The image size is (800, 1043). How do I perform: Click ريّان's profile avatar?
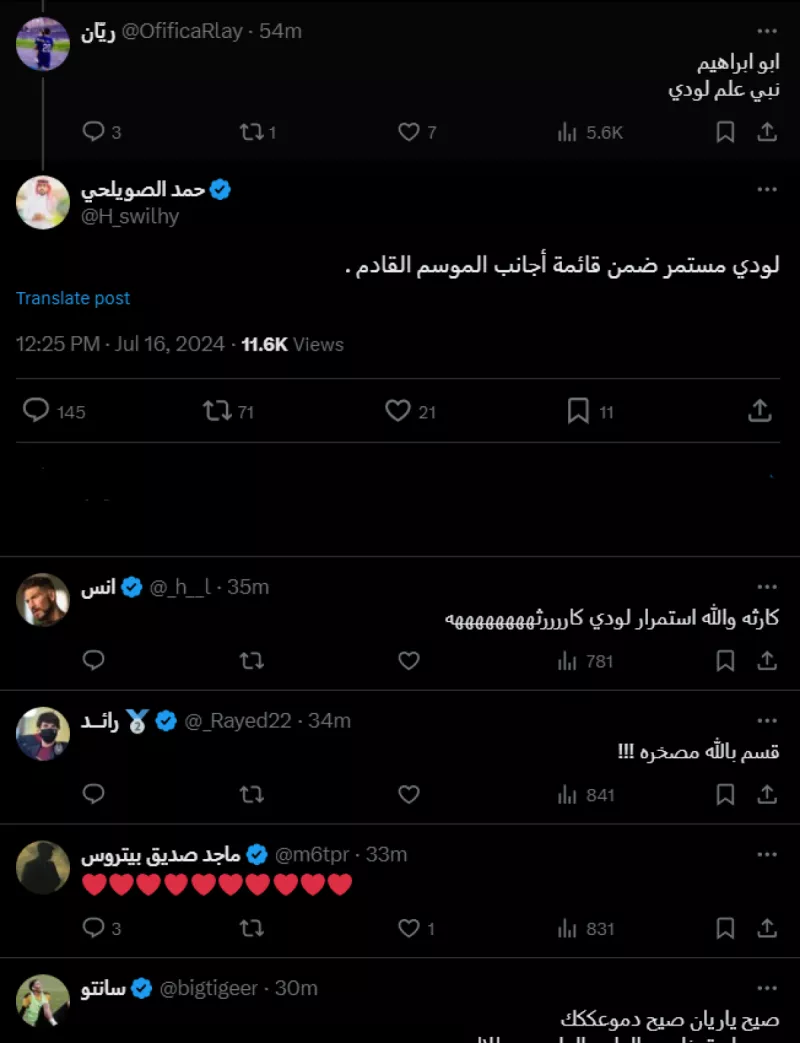click(x=42, y=44)
